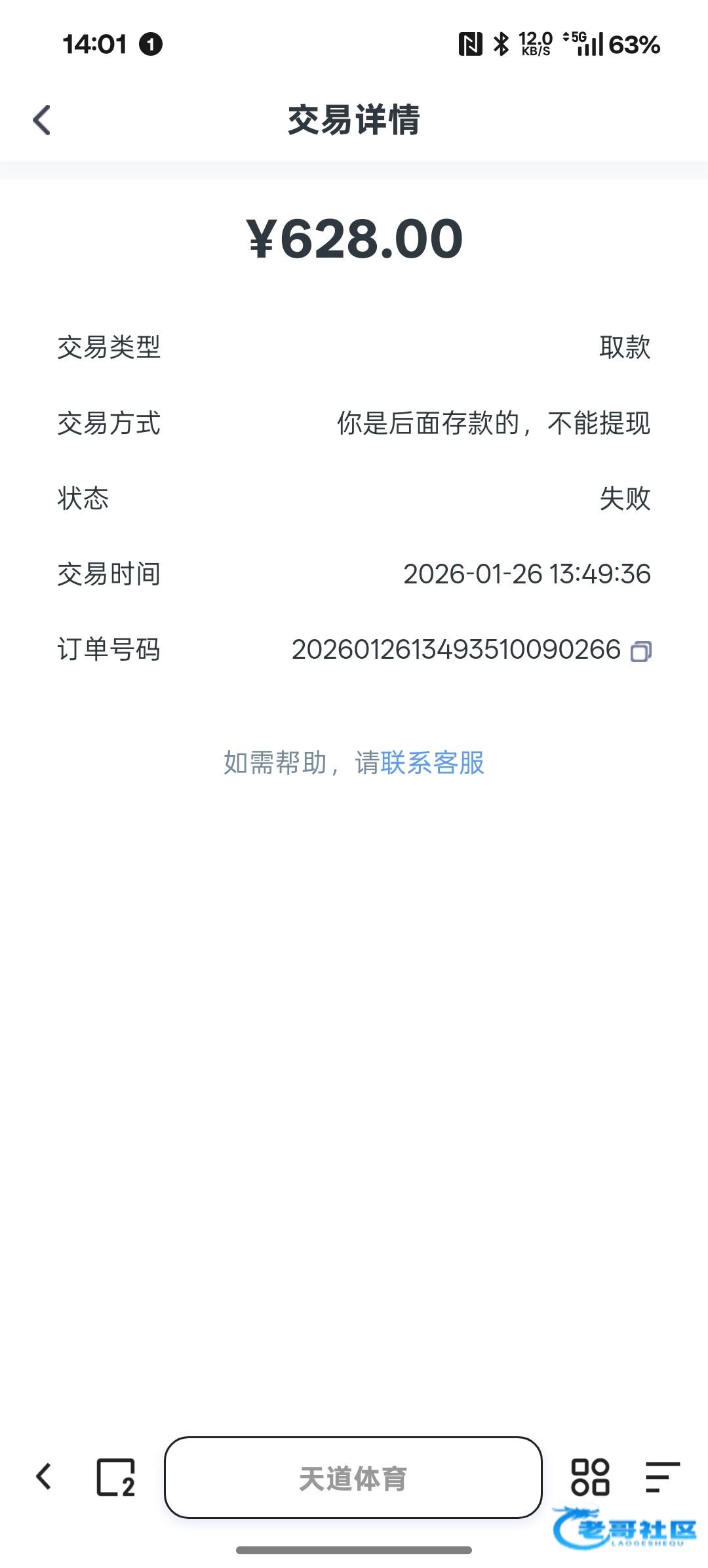The height and width of the screenshot is (1568, 708).
Task: Go back from the 交易详情 page
Action: coord(42,120)
